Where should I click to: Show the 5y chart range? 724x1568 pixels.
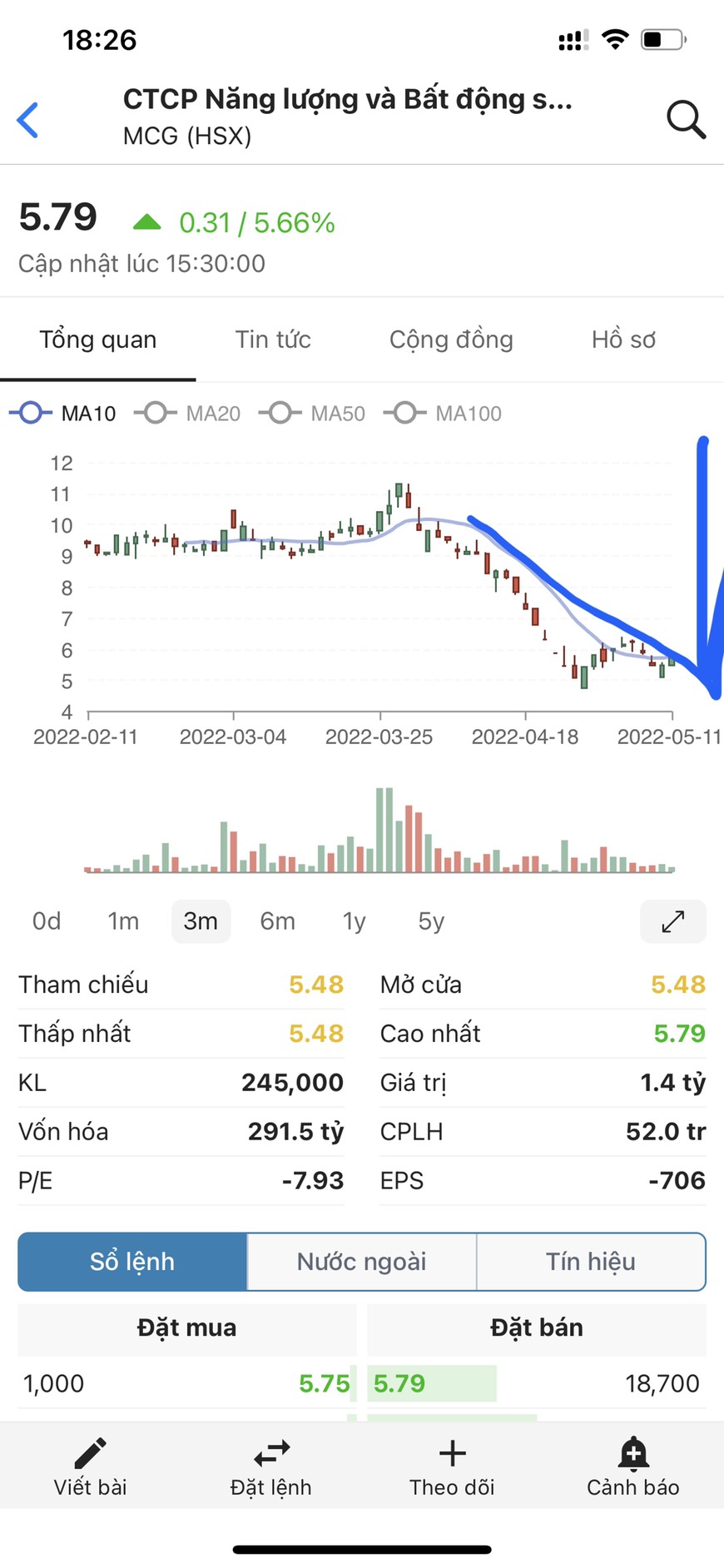[x=431, y=921]
